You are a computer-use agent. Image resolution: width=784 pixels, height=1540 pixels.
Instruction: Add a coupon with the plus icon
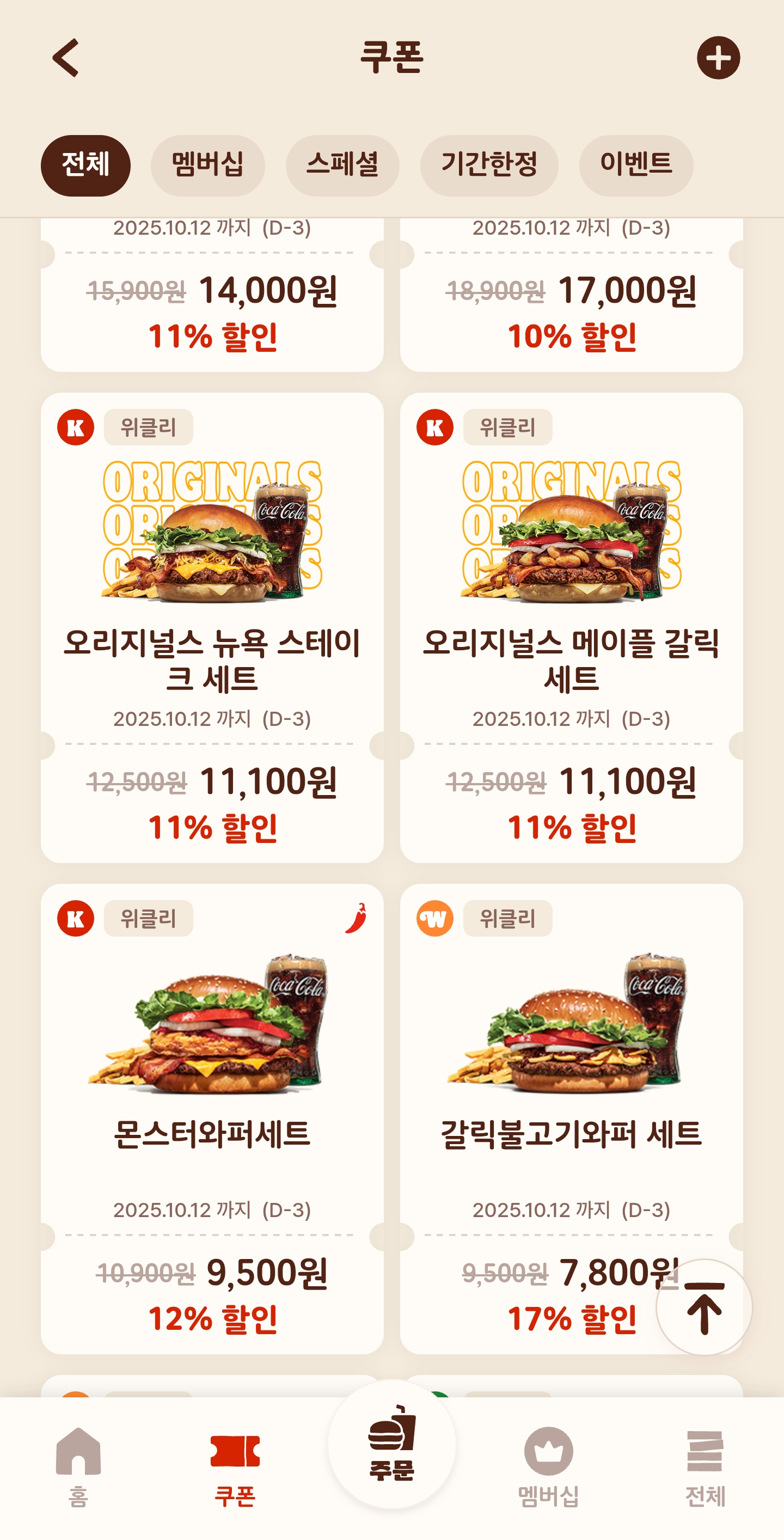718,58
